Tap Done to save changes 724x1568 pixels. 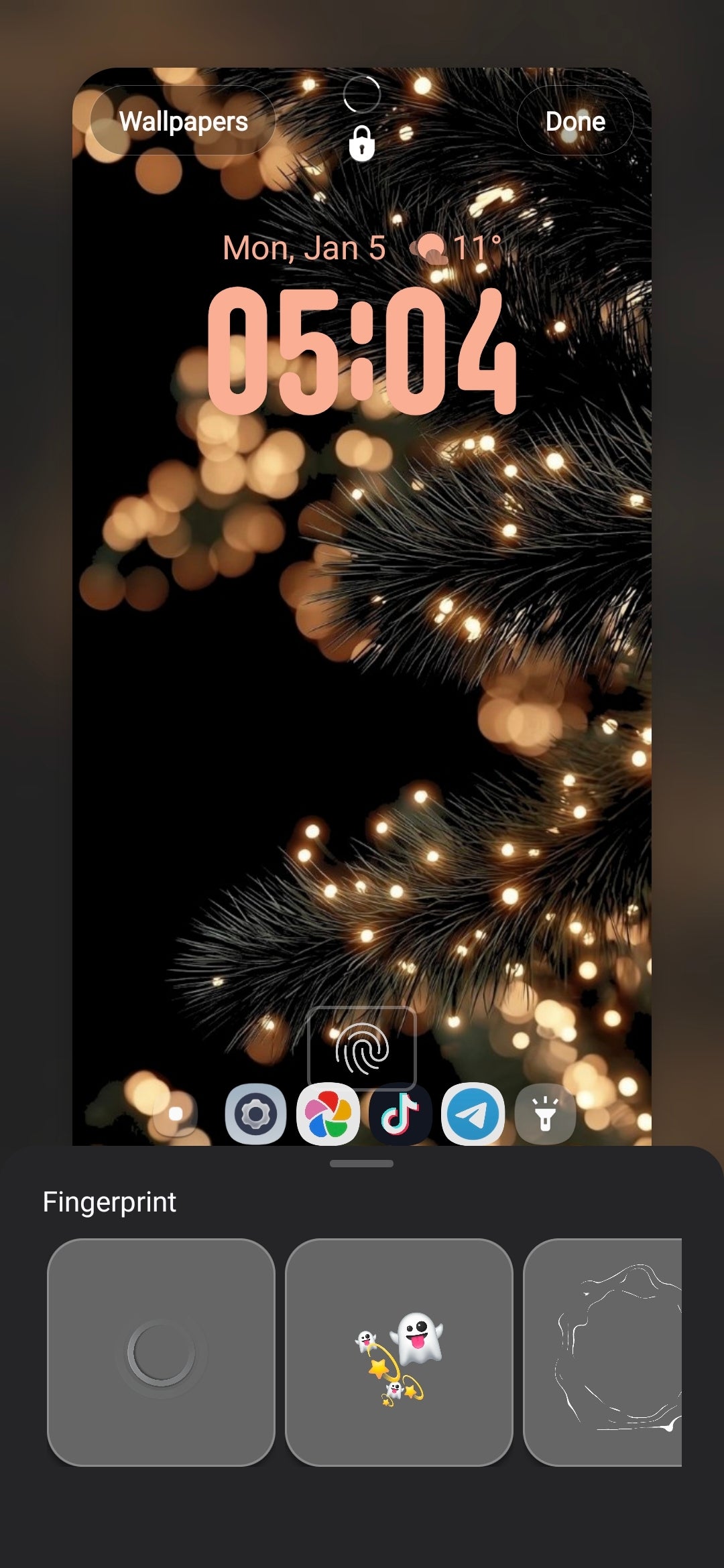coord(575,121)
